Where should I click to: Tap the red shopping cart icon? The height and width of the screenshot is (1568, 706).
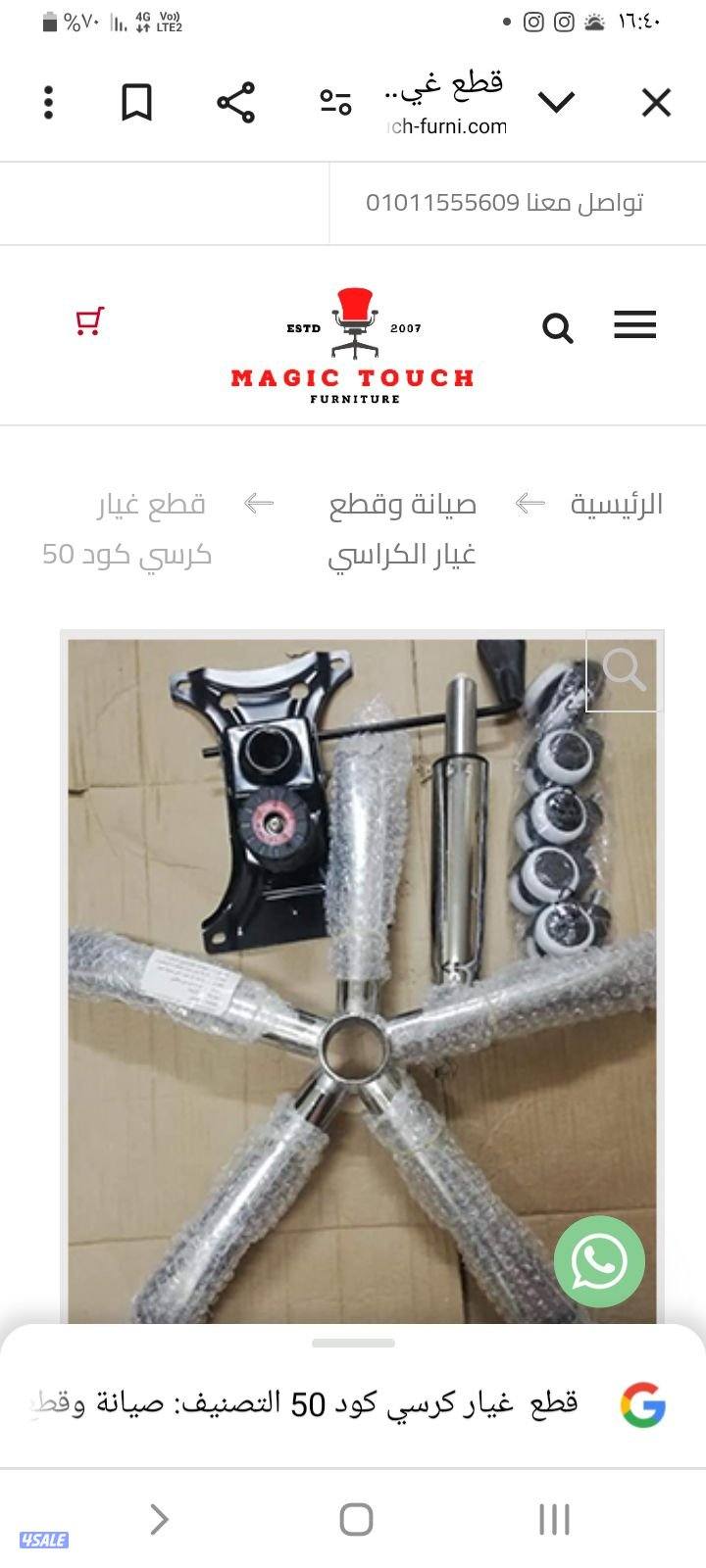click(x=89, y=318)
